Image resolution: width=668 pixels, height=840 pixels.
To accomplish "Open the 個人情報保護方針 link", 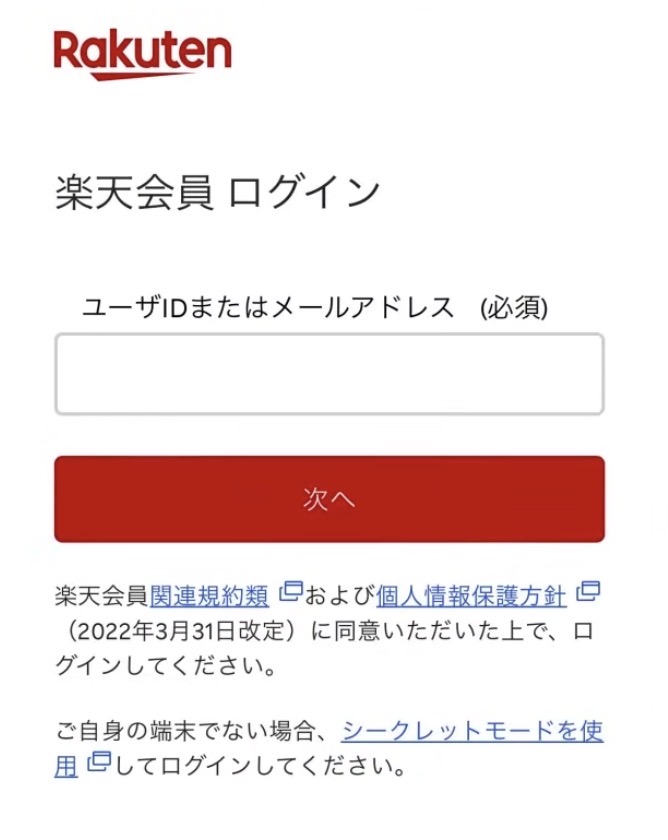I will [471, 596].
